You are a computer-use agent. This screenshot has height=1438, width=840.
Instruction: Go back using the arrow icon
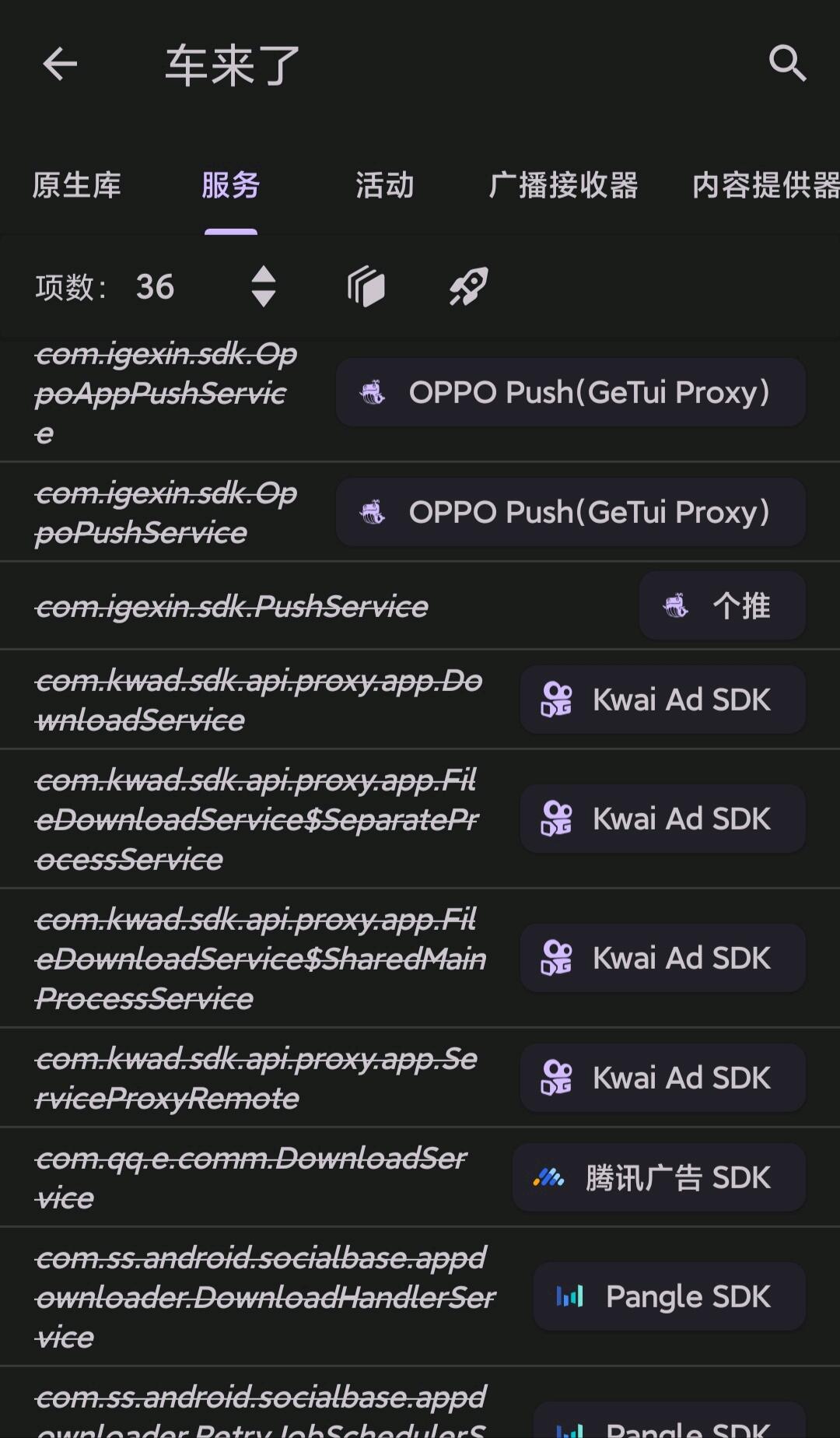(x=60, y=64)
